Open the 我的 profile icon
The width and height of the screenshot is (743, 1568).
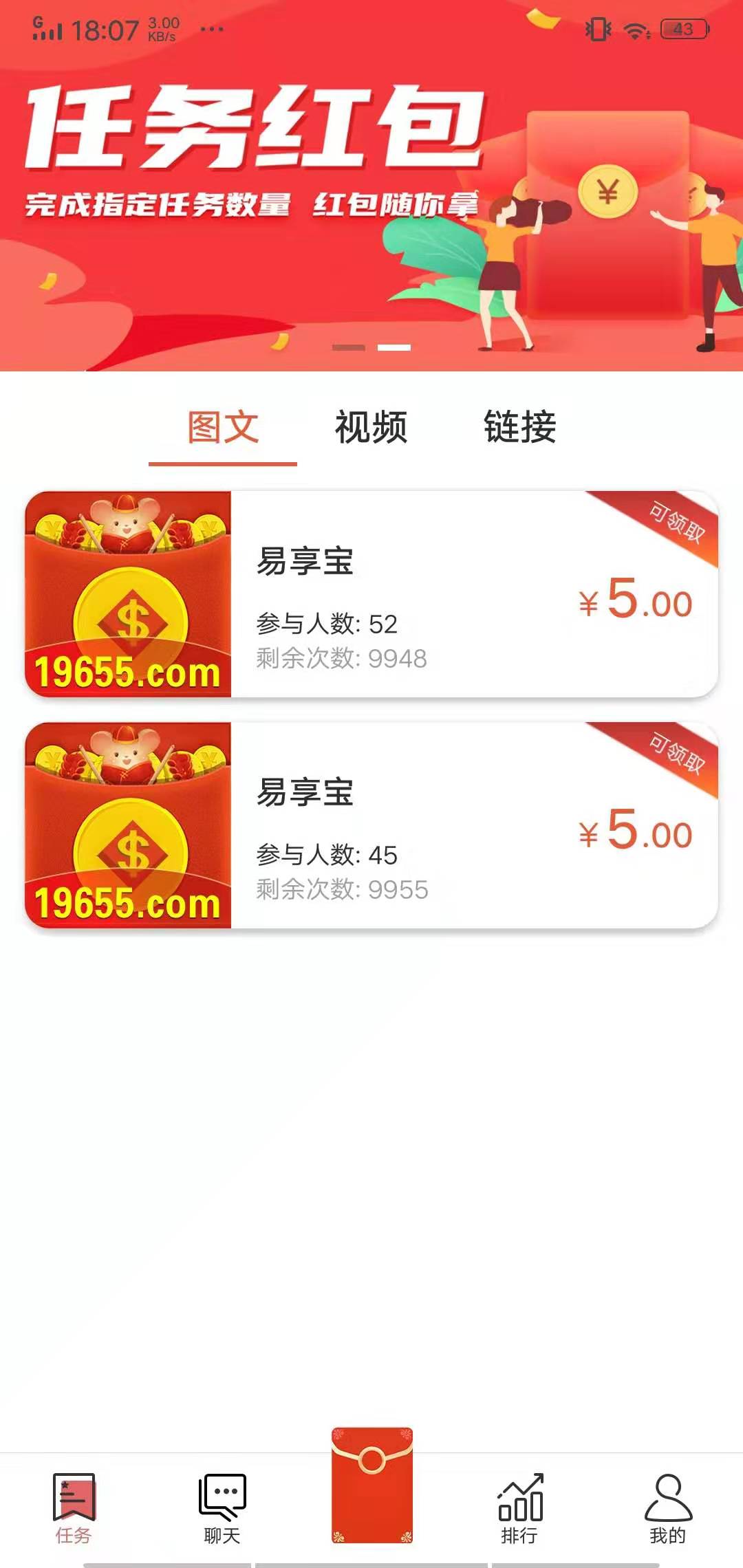click(666, 1503)
